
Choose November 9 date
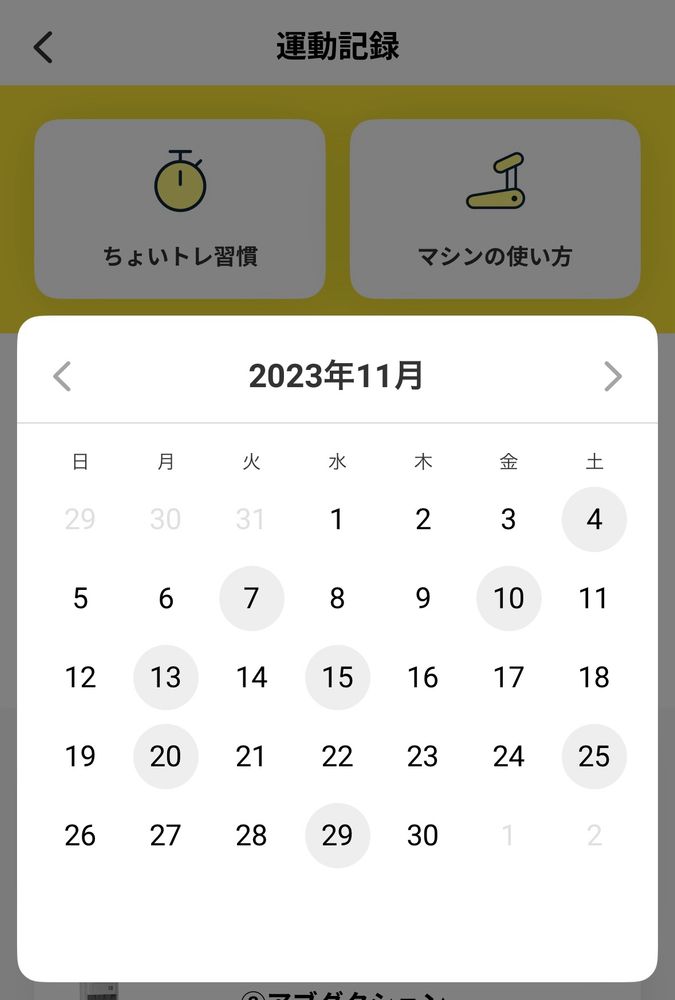tap(423, 598)
